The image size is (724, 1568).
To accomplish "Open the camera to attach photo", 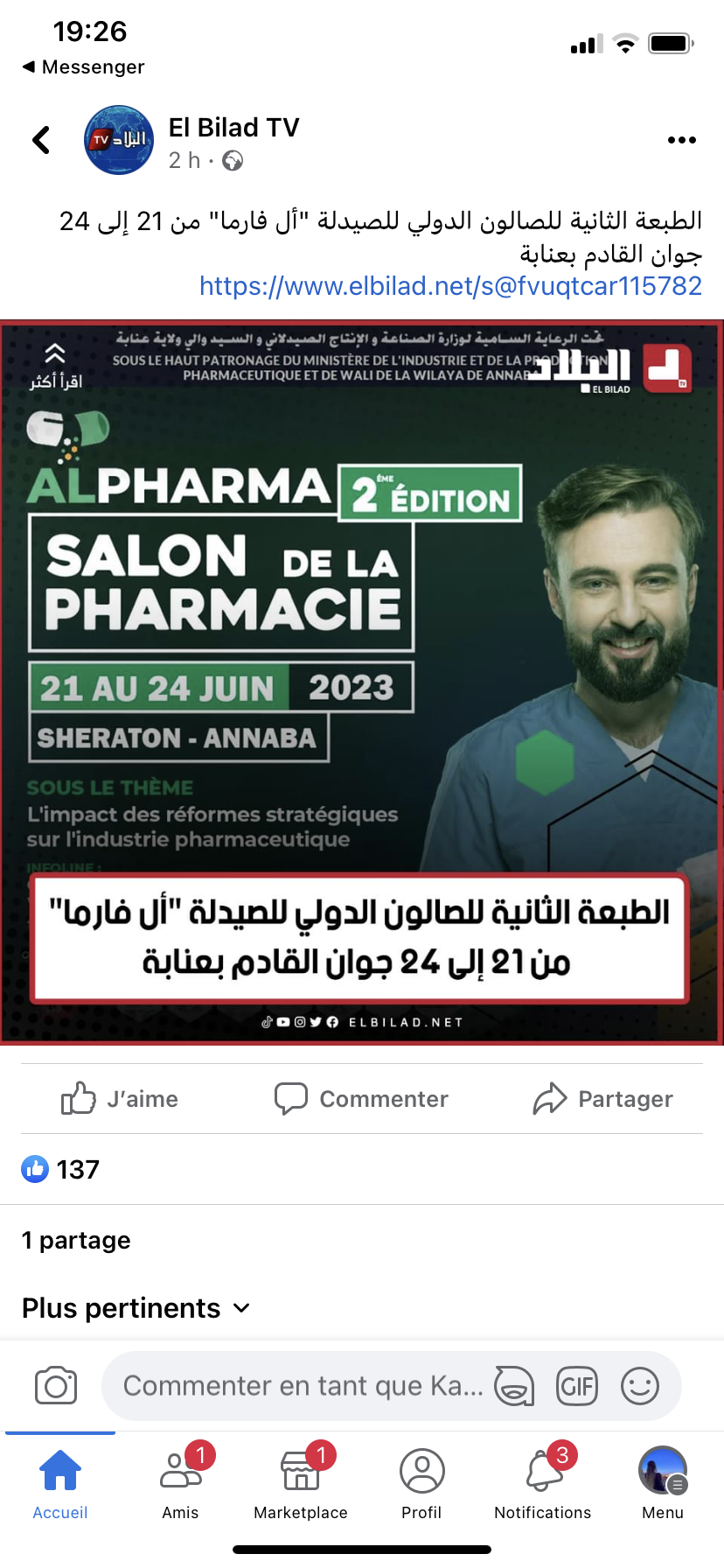I will point(56,1386).
